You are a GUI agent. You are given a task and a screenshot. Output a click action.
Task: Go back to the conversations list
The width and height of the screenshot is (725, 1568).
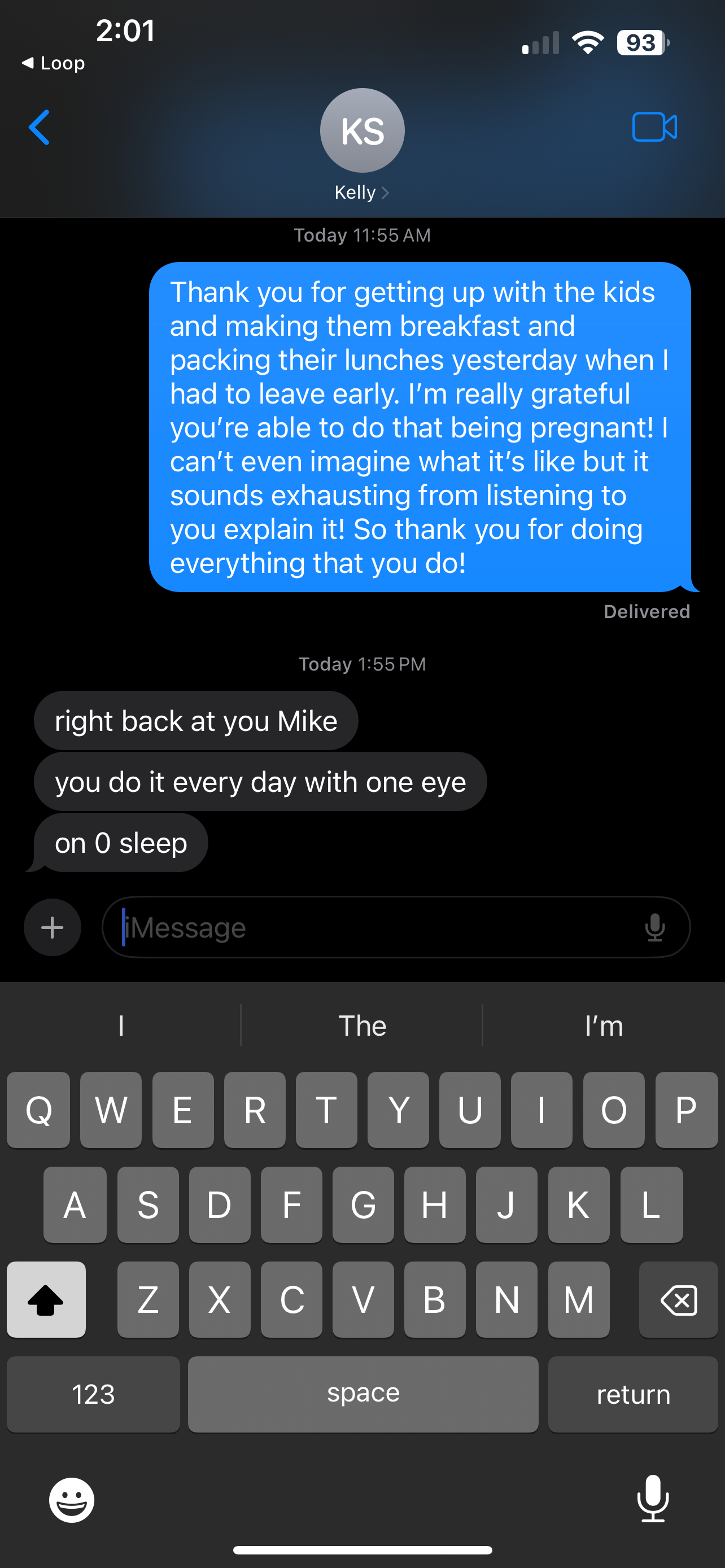click(39, 128)
